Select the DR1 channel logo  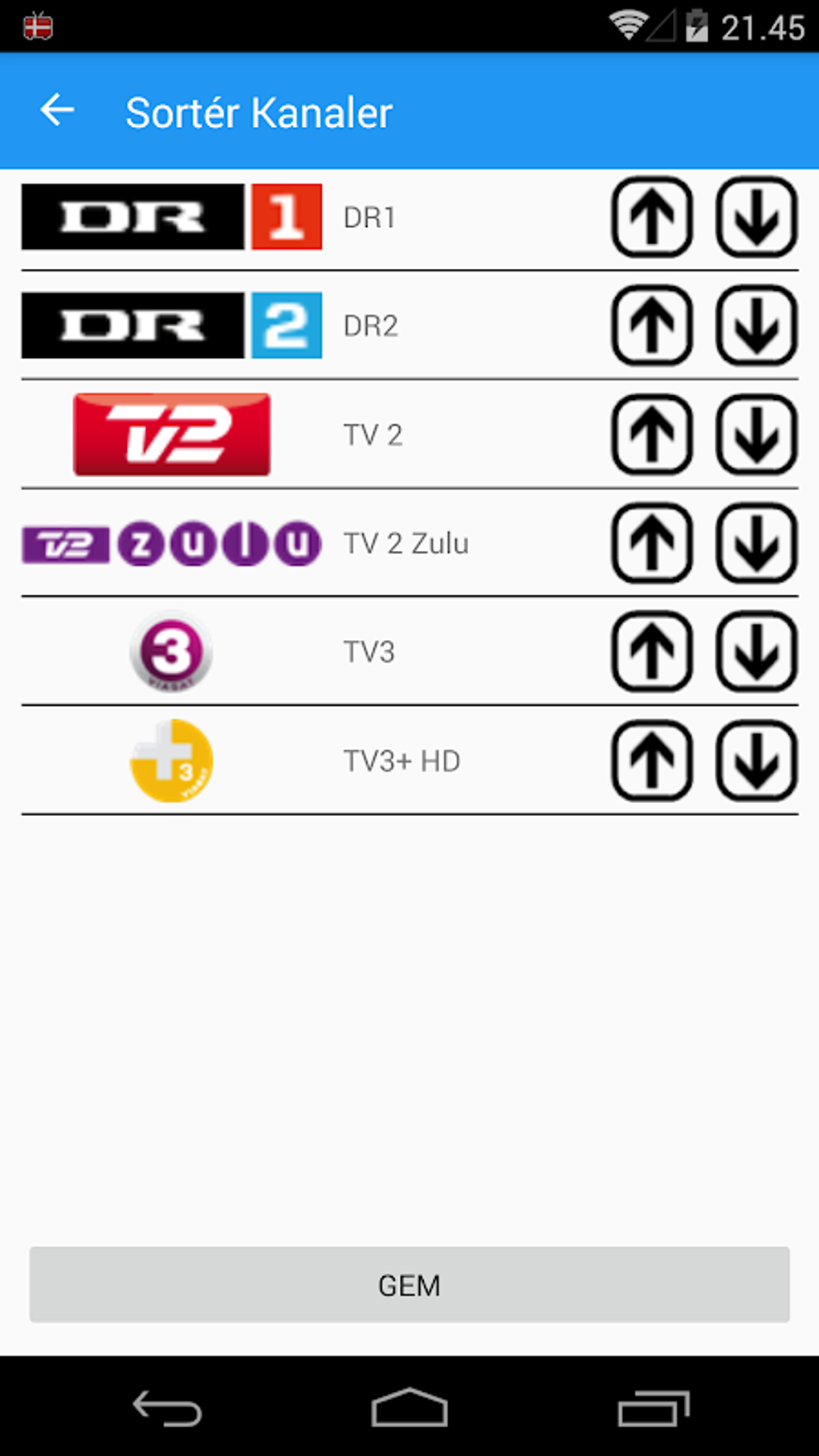click(x=171, y=217)
